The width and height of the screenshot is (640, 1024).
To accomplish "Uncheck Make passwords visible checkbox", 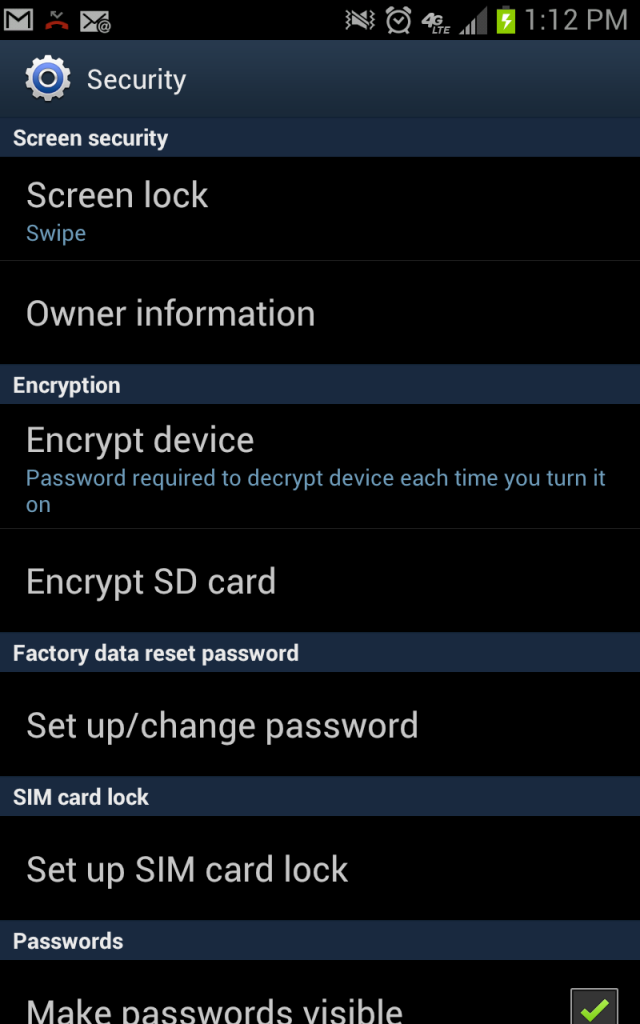I will [x=594, y=1007].
